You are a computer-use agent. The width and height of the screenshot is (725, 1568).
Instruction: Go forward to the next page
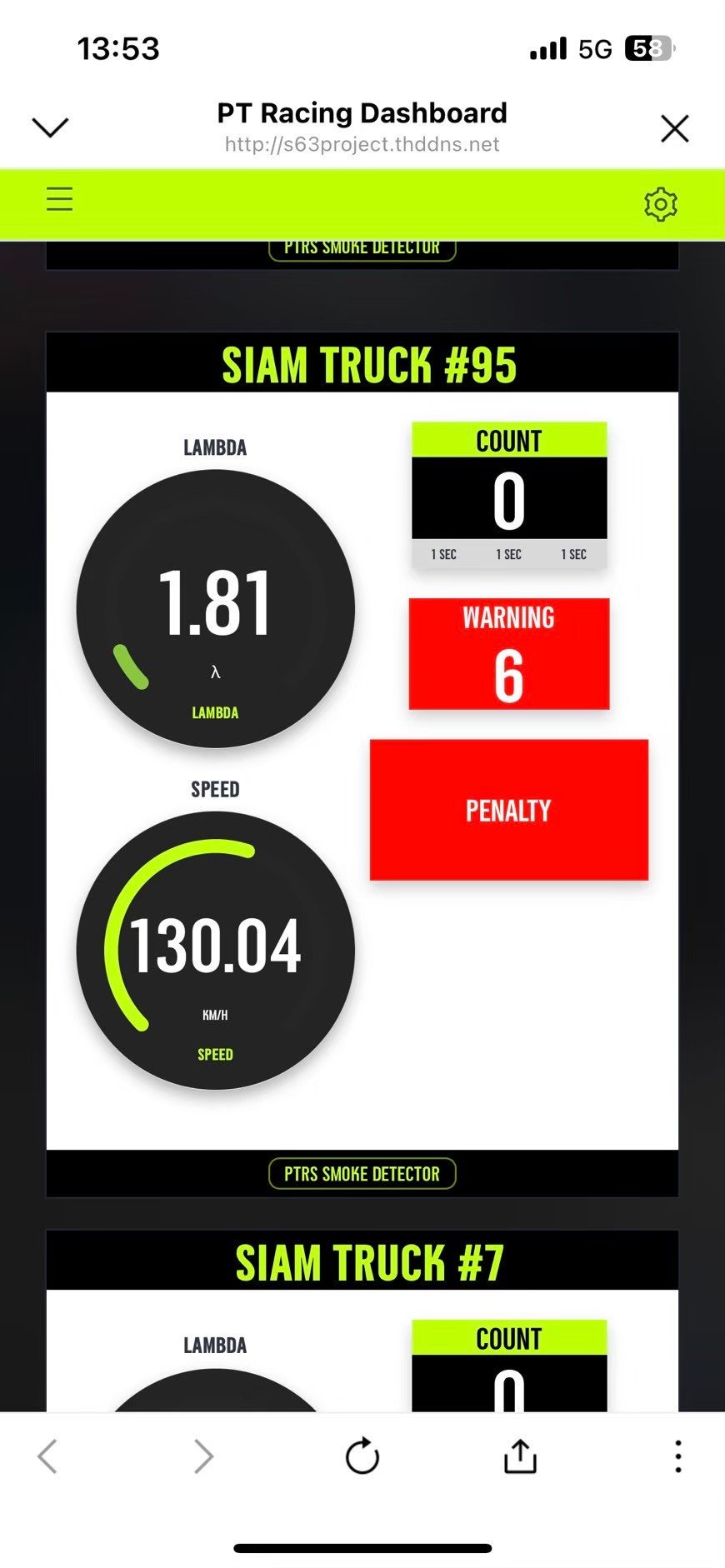[x=203, y=1456]
